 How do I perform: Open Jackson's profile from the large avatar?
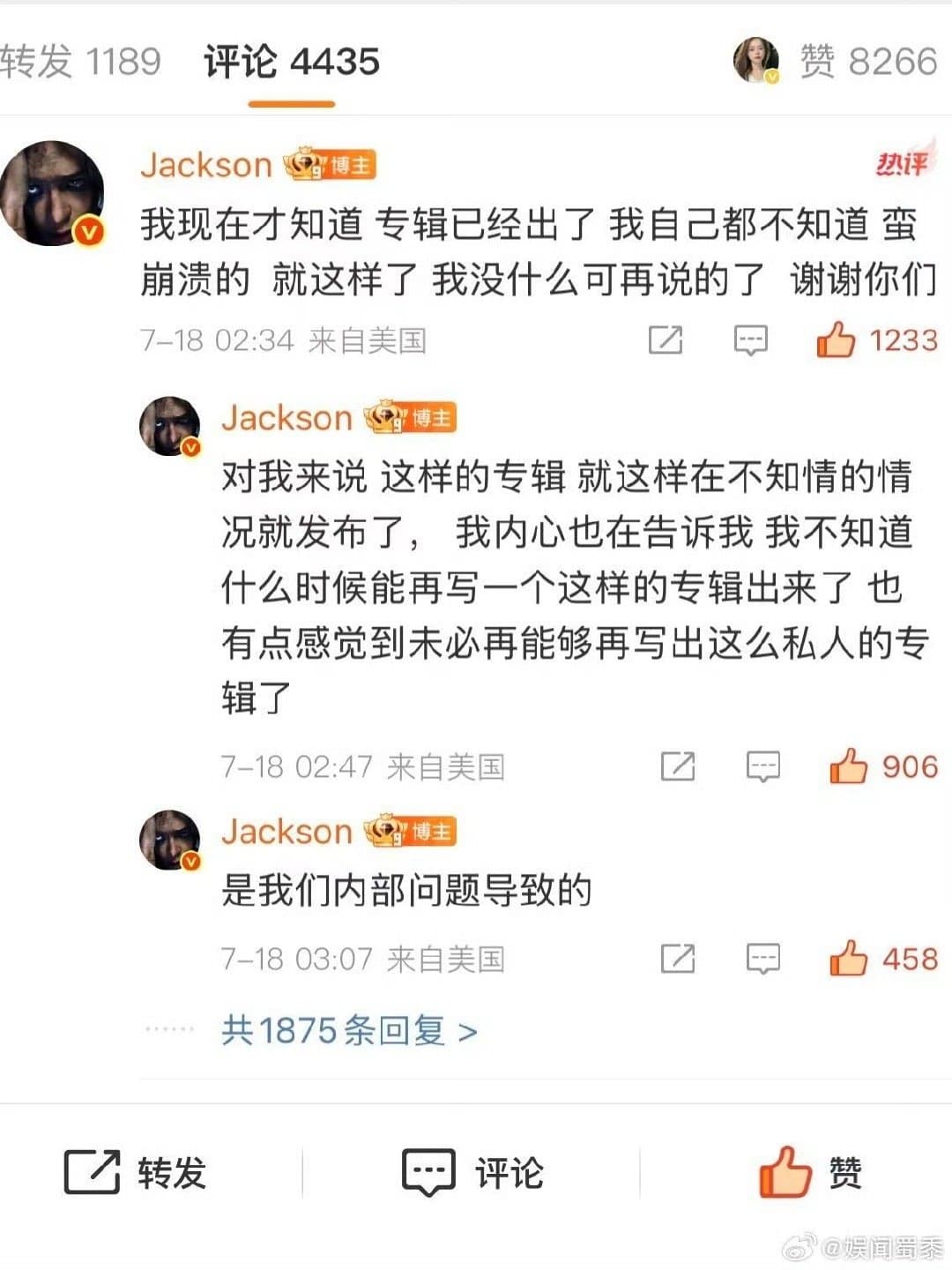click(52, 194)
